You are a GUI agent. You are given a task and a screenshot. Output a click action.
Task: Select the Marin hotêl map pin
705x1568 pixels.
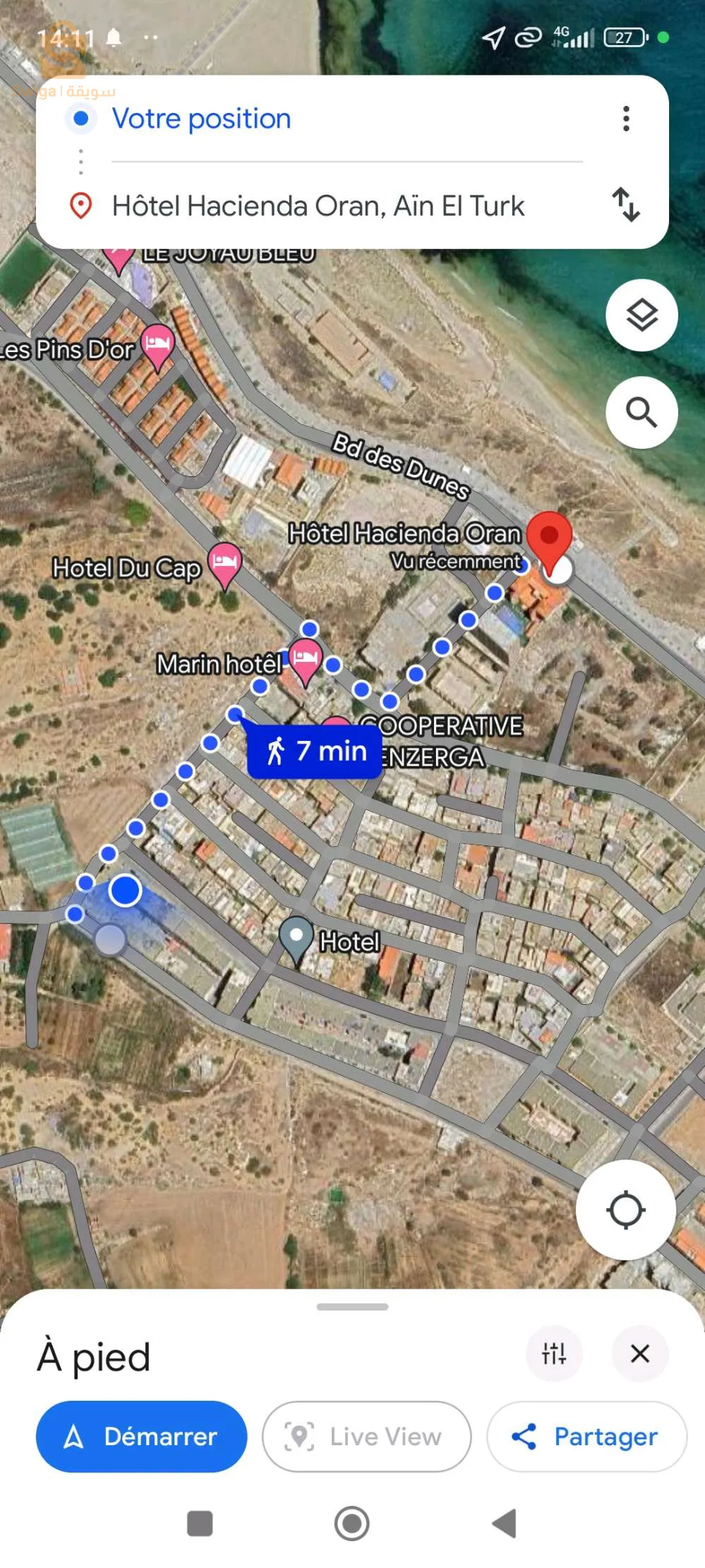click(x=305, y=659)
